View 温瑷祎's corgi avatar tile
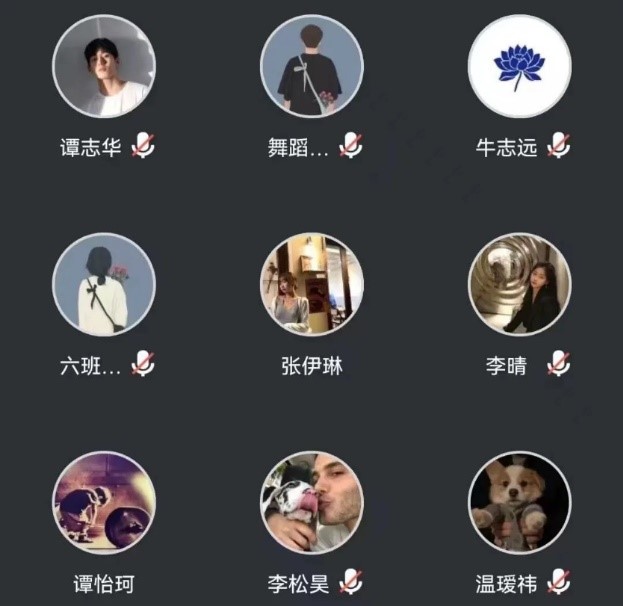Image resolution: width=623 pixels, height=606 pixels. tap(519, 502)
